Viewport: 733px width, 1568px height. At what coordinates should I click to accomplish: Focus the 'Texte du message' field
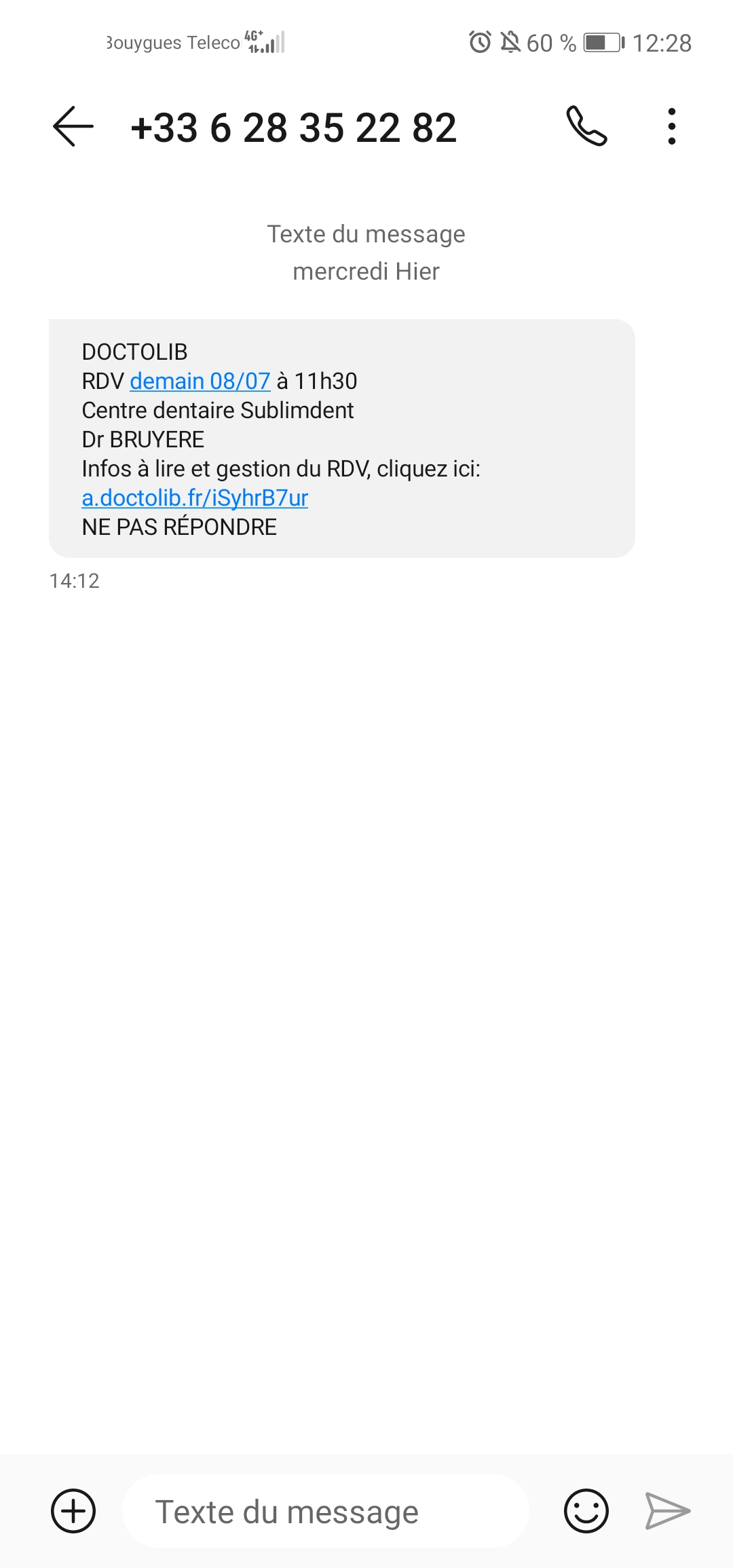tap(326, 1511)
